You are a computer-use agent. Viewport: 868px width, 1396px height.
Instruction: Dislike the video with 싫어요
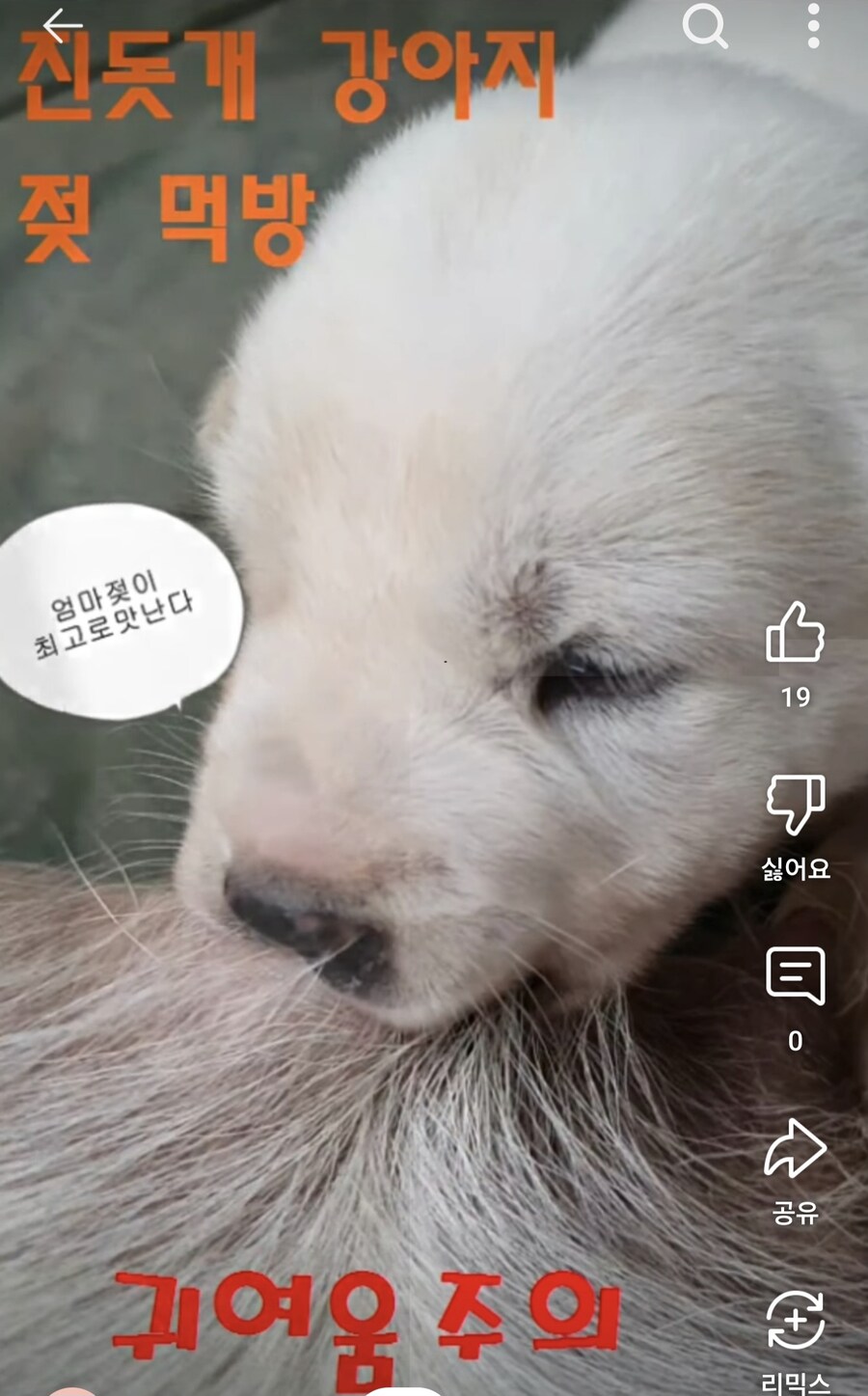[x=795, y=805]
